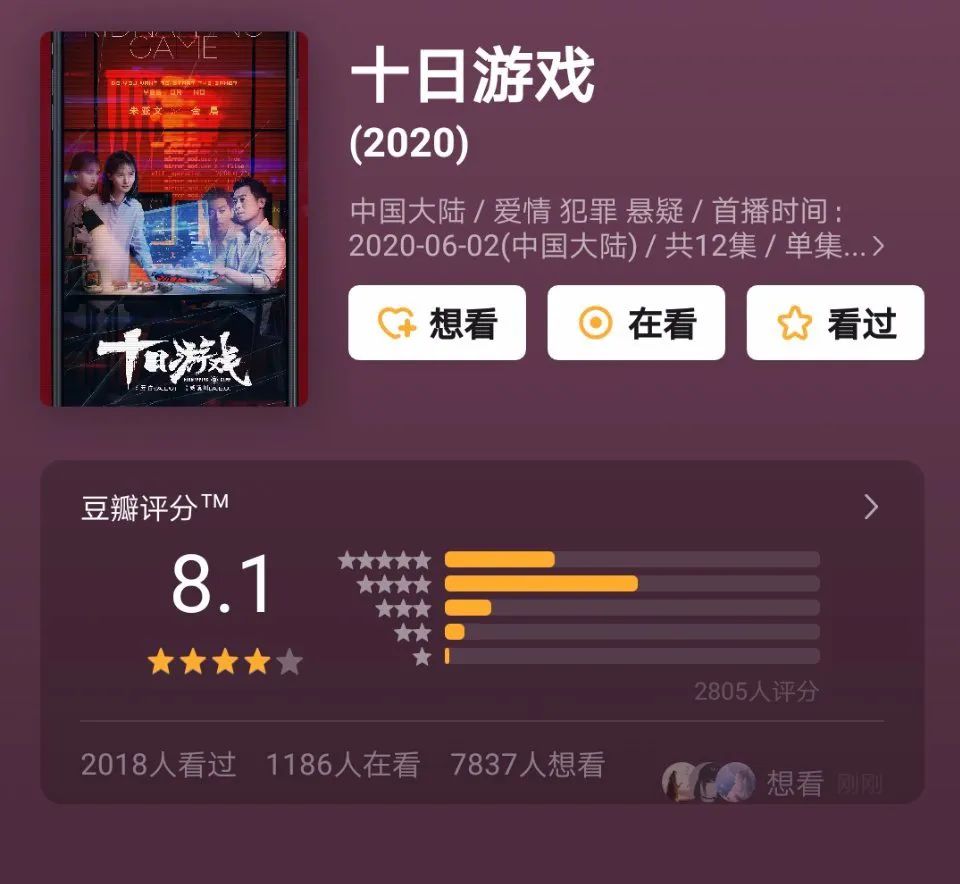Mark the show as 想看
Image resolution: width=960 pixels, height=884 pixels.
[437, 323]
